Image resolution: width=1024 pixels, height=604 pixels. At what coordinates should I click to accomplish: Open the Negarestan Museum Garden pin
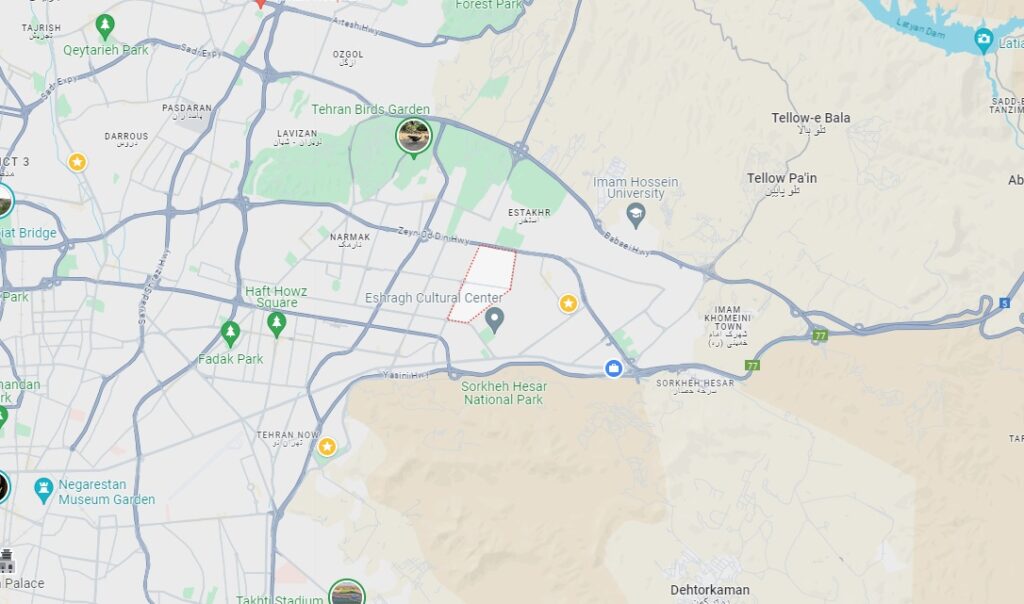(43, 488)
